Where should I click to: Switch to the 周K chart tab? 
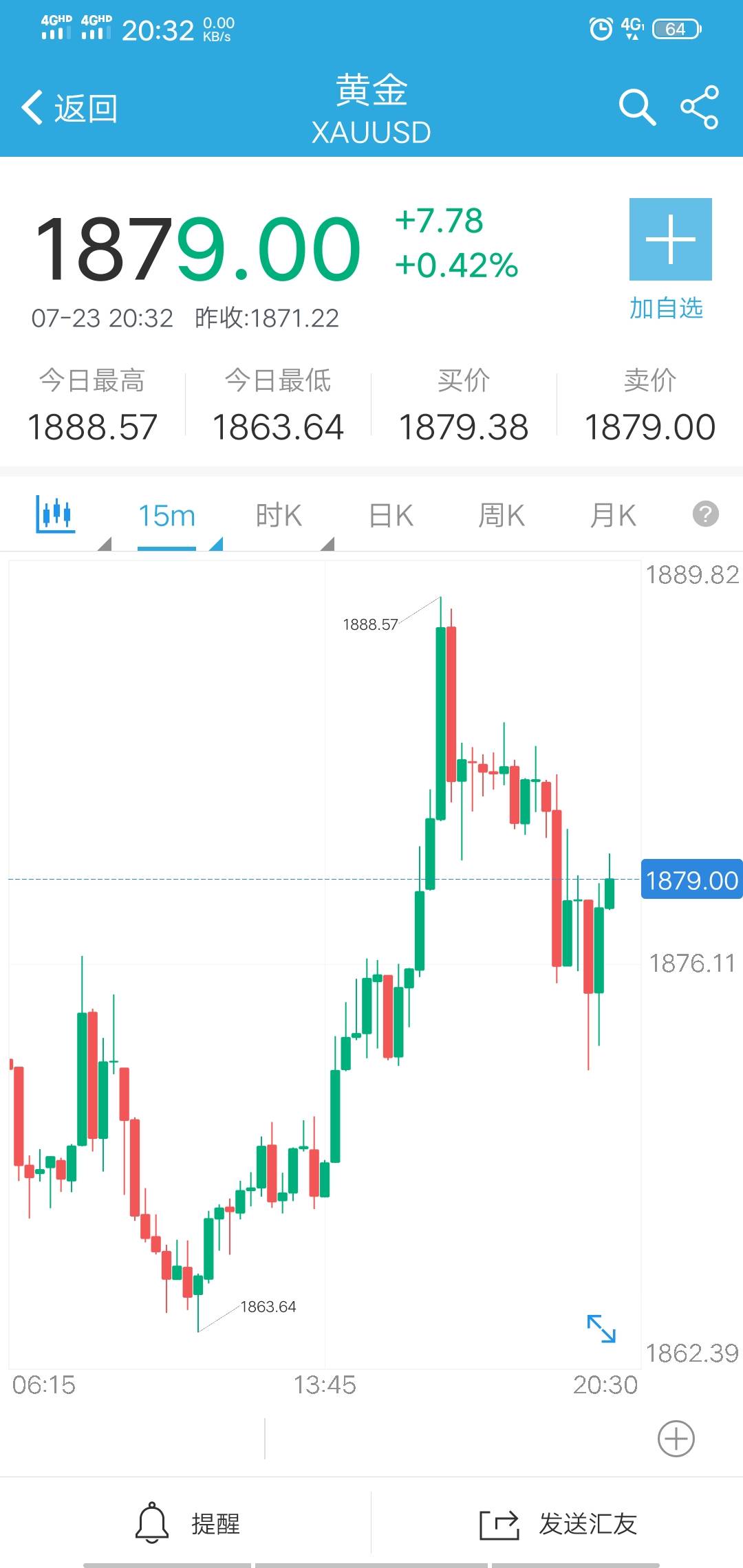tap(502, 516)
